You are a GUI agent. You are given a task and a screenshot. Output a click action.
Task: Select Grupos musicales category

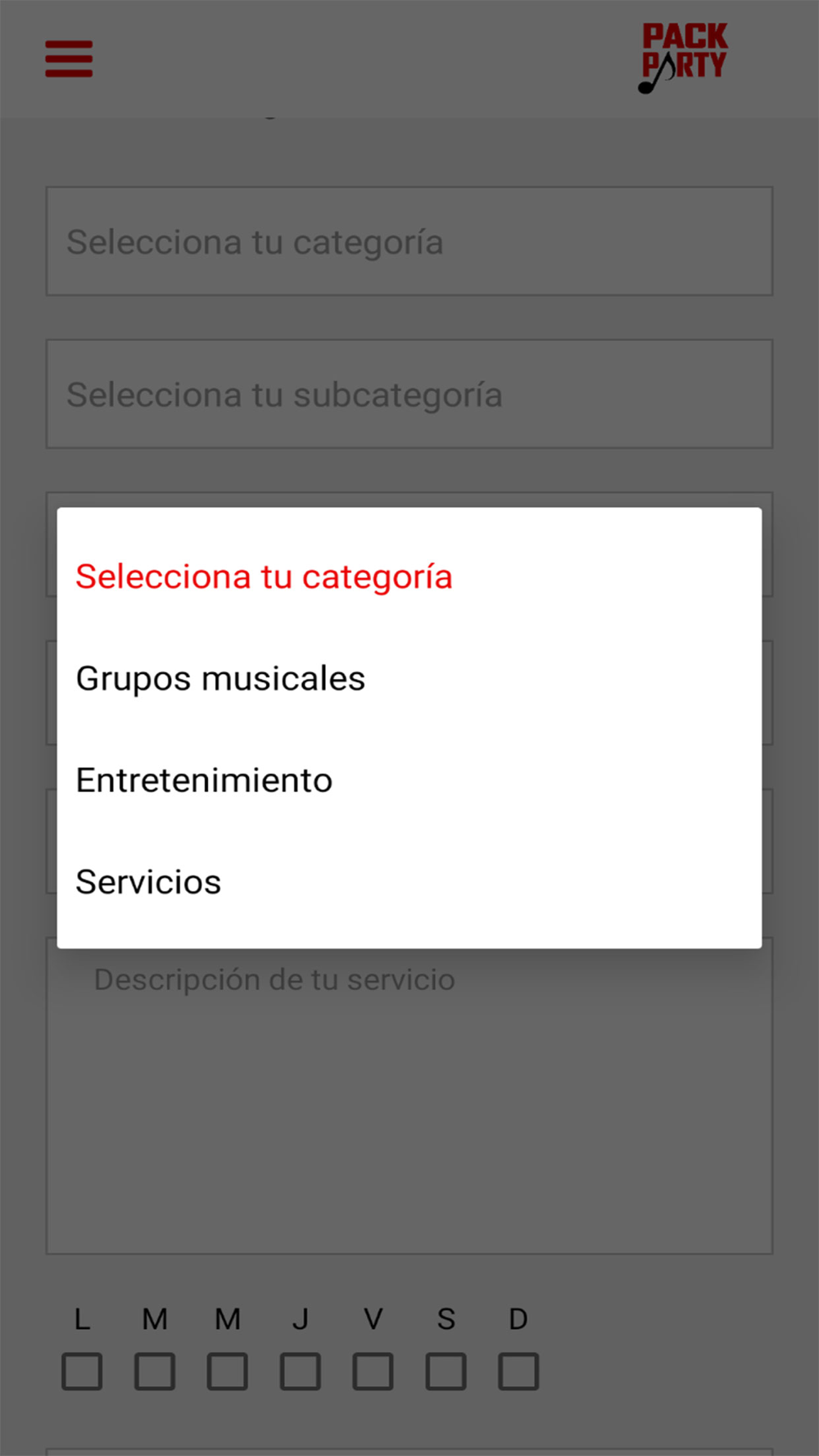point(409,679)
